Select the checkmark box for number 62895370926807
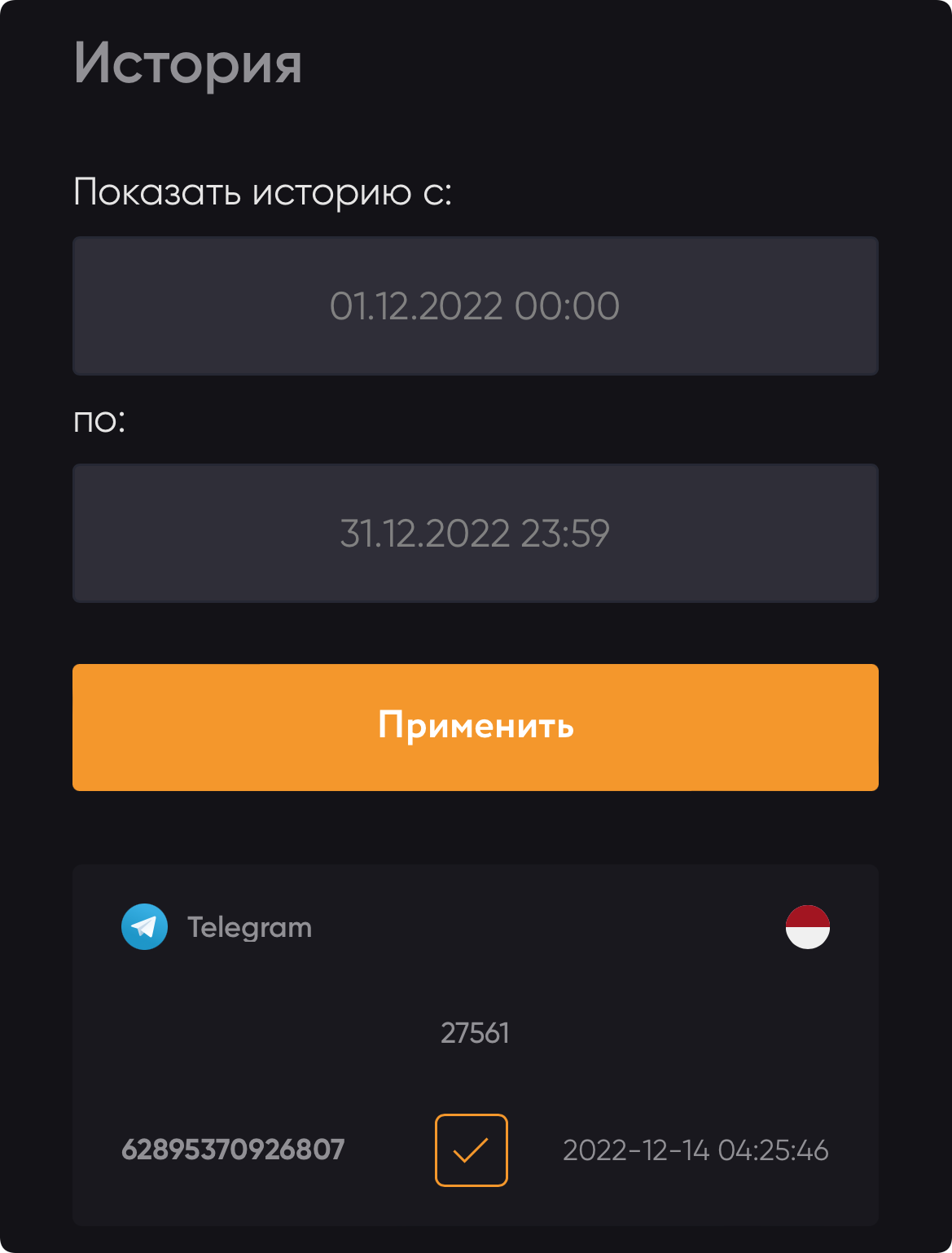This screenshot has width=952, height=1253. [471, 1150]
